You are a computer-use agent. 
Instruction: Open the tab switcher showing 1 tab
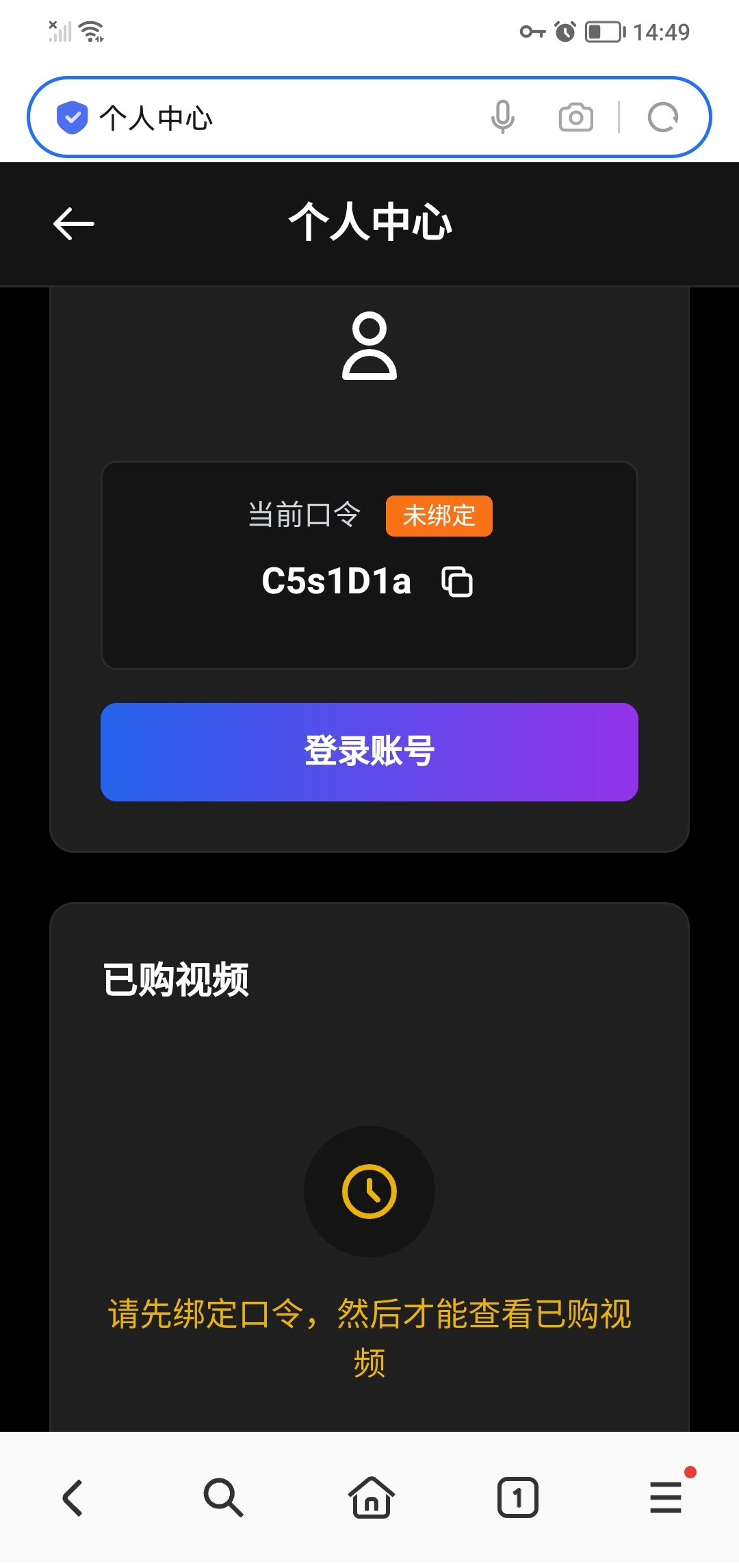pyautogui.click(x=517, y=1498)
